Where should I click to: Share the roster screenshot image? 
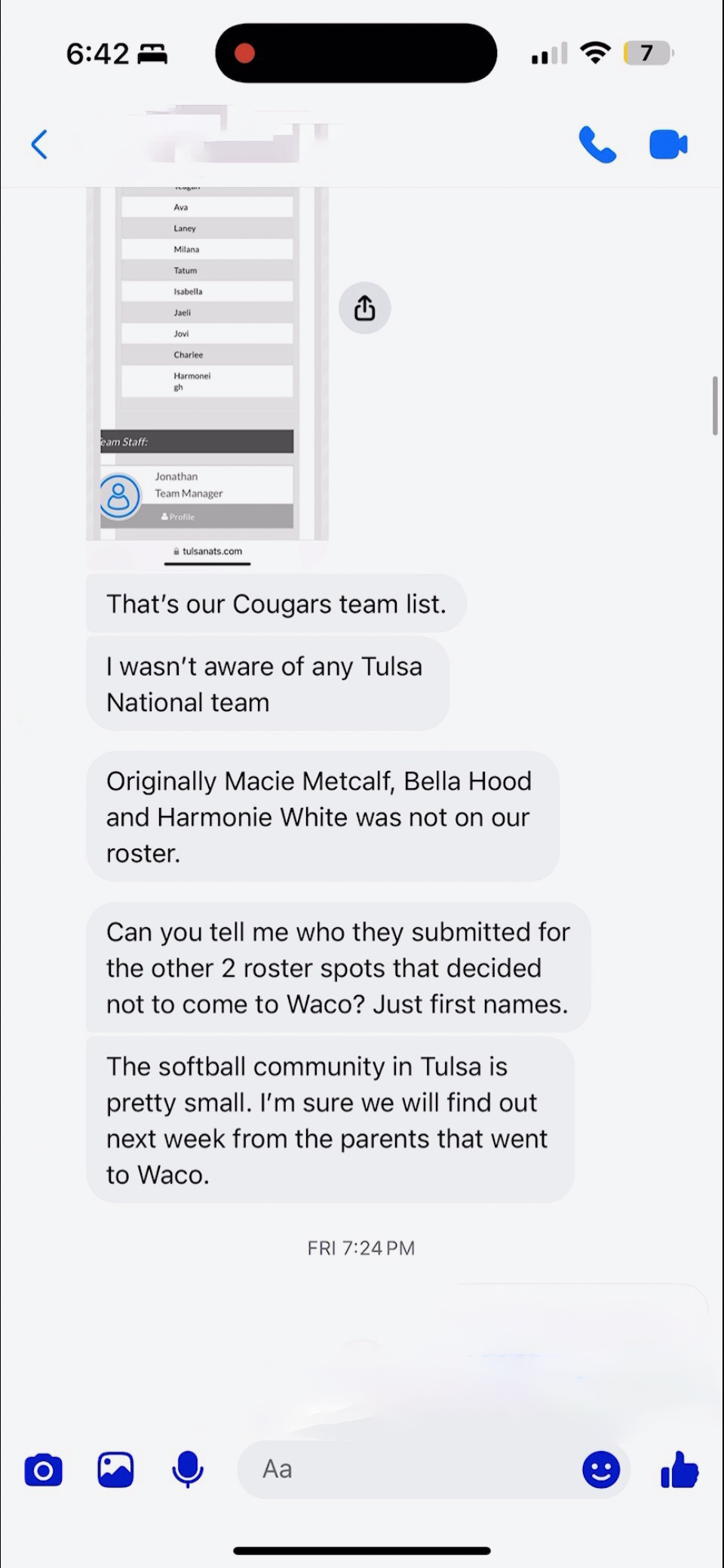tap(364, 308)
